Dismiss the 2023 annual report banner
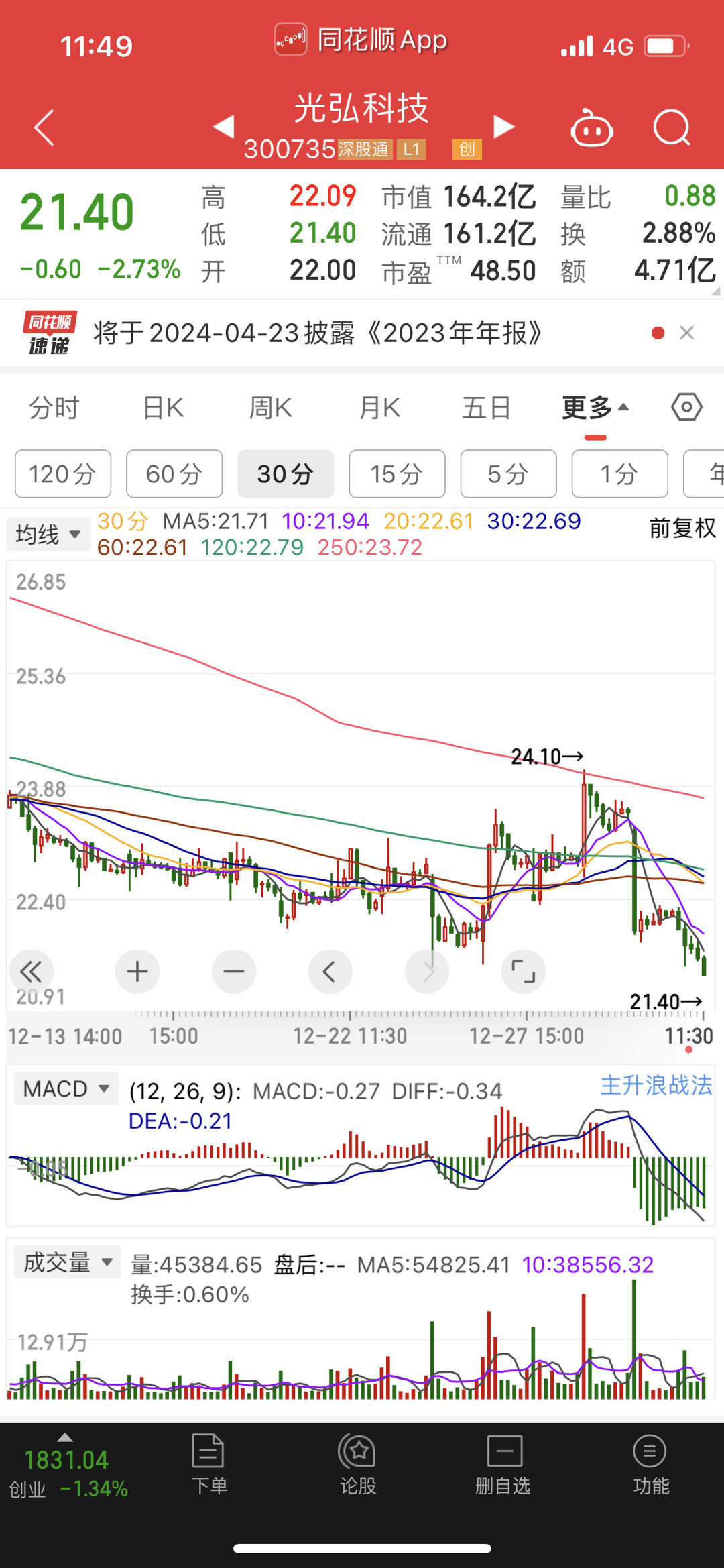This screenshot has width=724, height=1568. point(686,333)
